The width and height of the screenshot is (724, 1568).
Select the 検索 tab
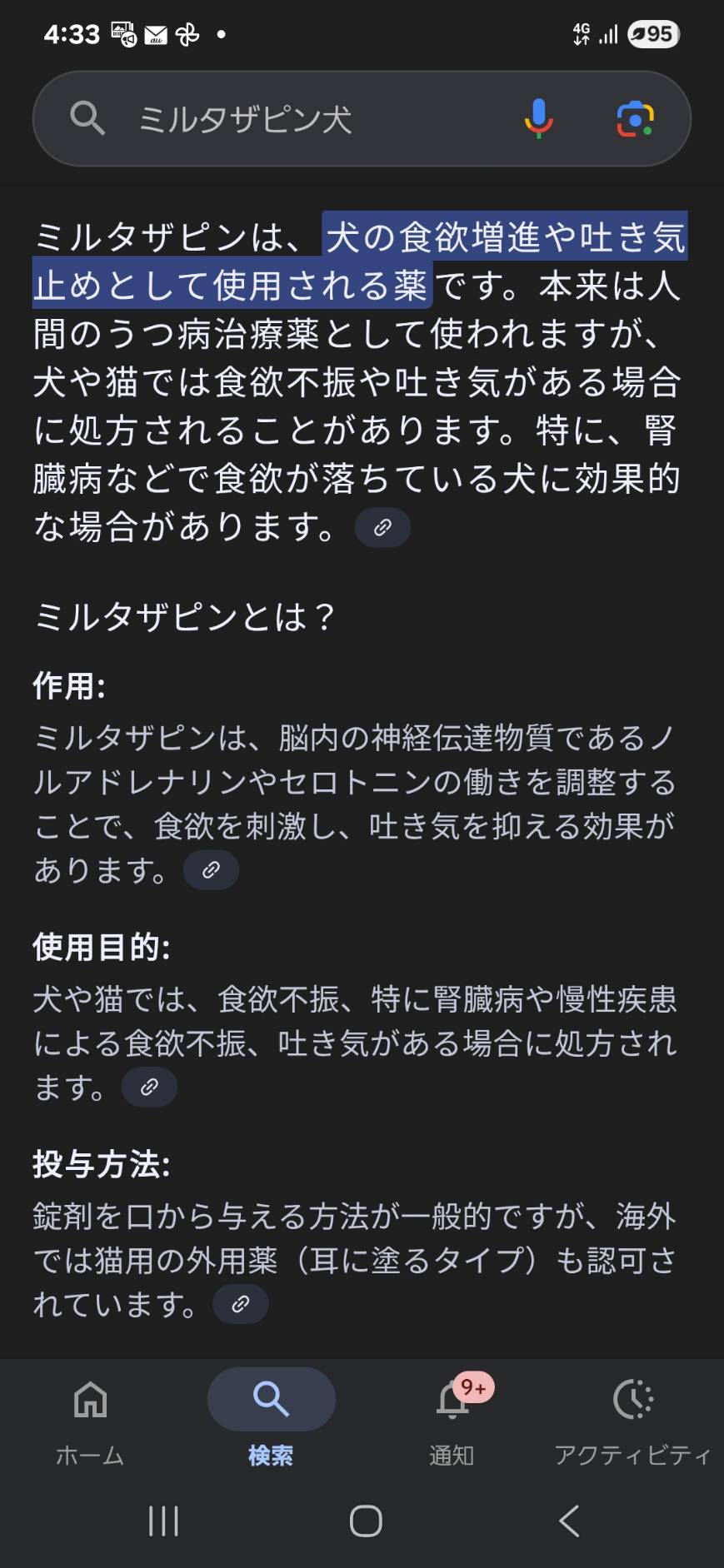[x=271, y=1422]
